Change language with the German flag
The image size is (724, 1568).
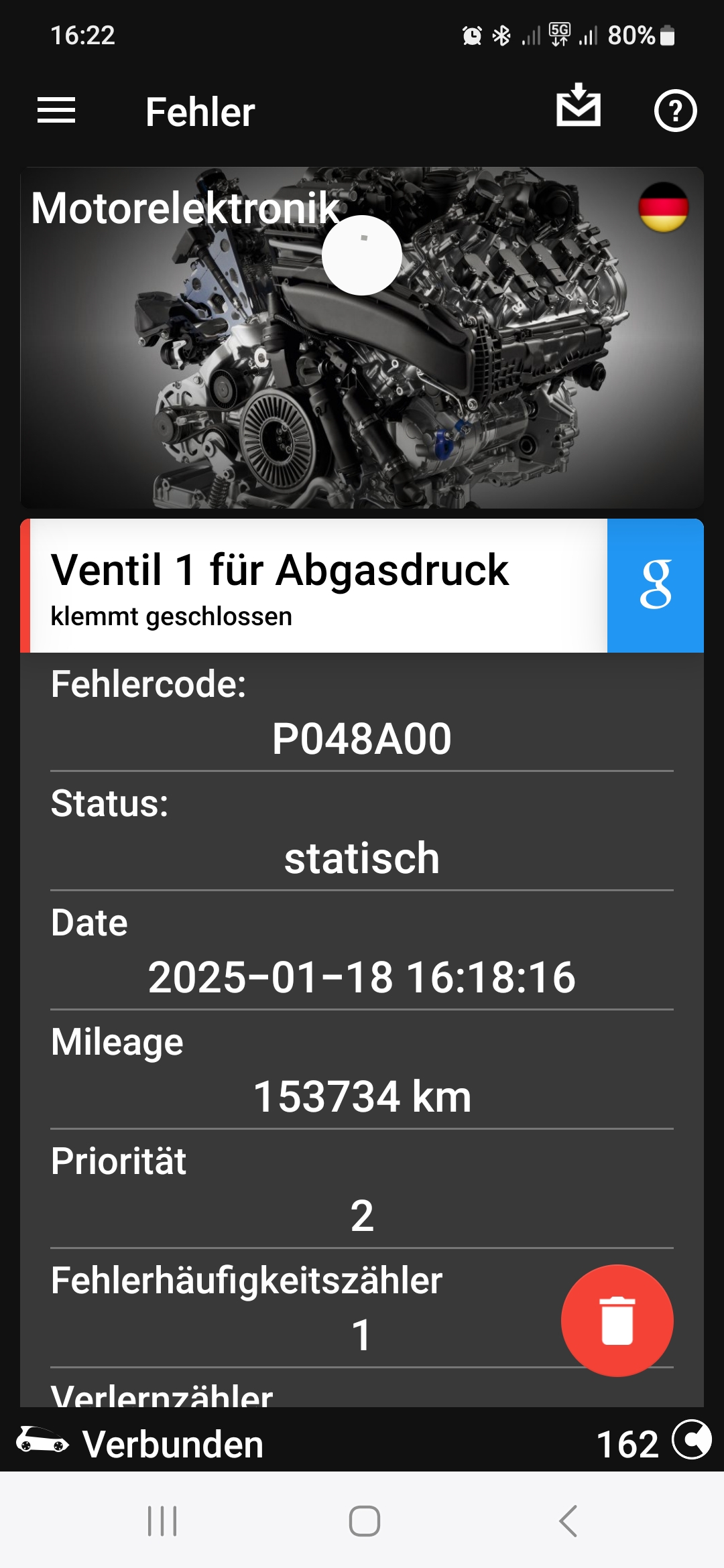pyautogui.click(x=663, y=207)
